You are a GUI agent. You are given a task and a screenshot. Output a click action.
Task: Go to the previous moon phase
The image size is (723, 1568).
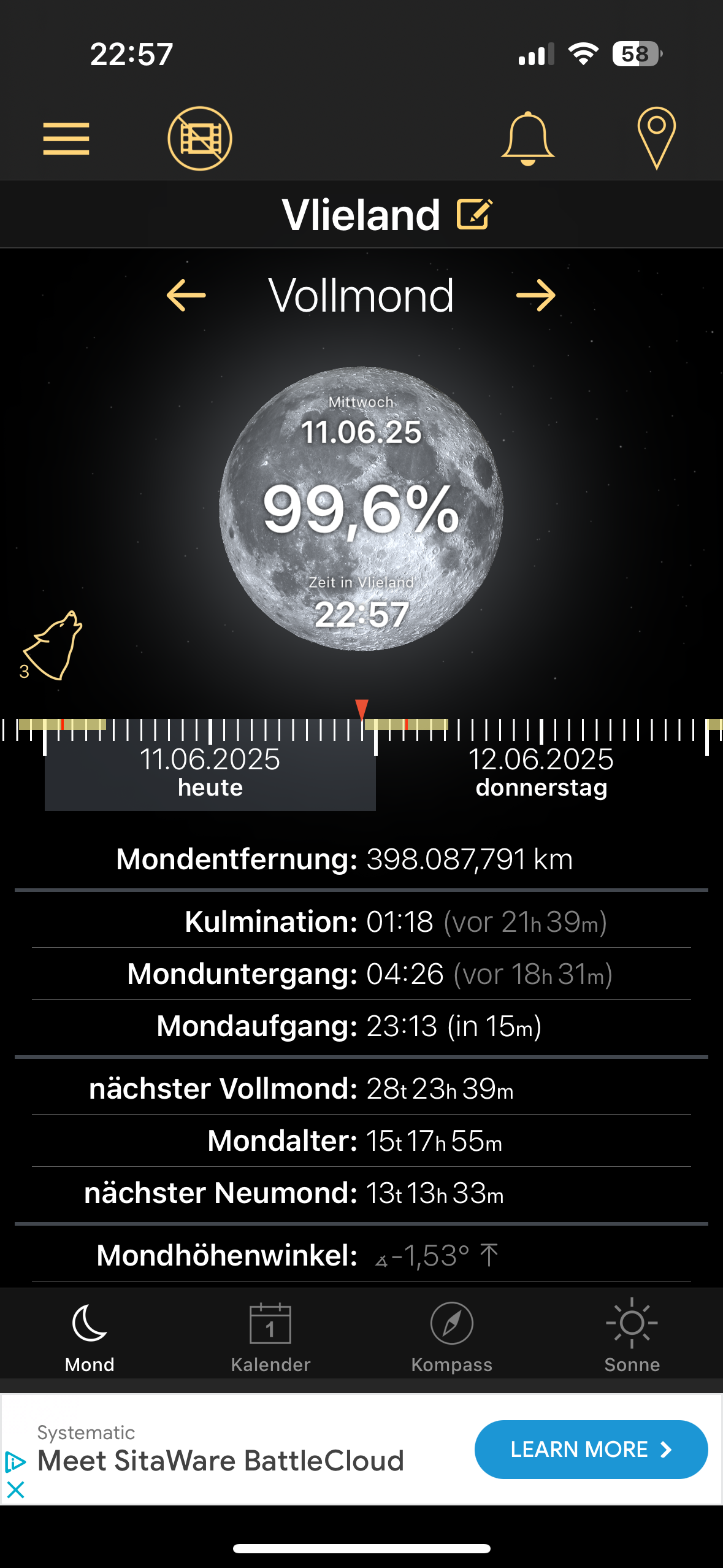click(x=186, y=296)
